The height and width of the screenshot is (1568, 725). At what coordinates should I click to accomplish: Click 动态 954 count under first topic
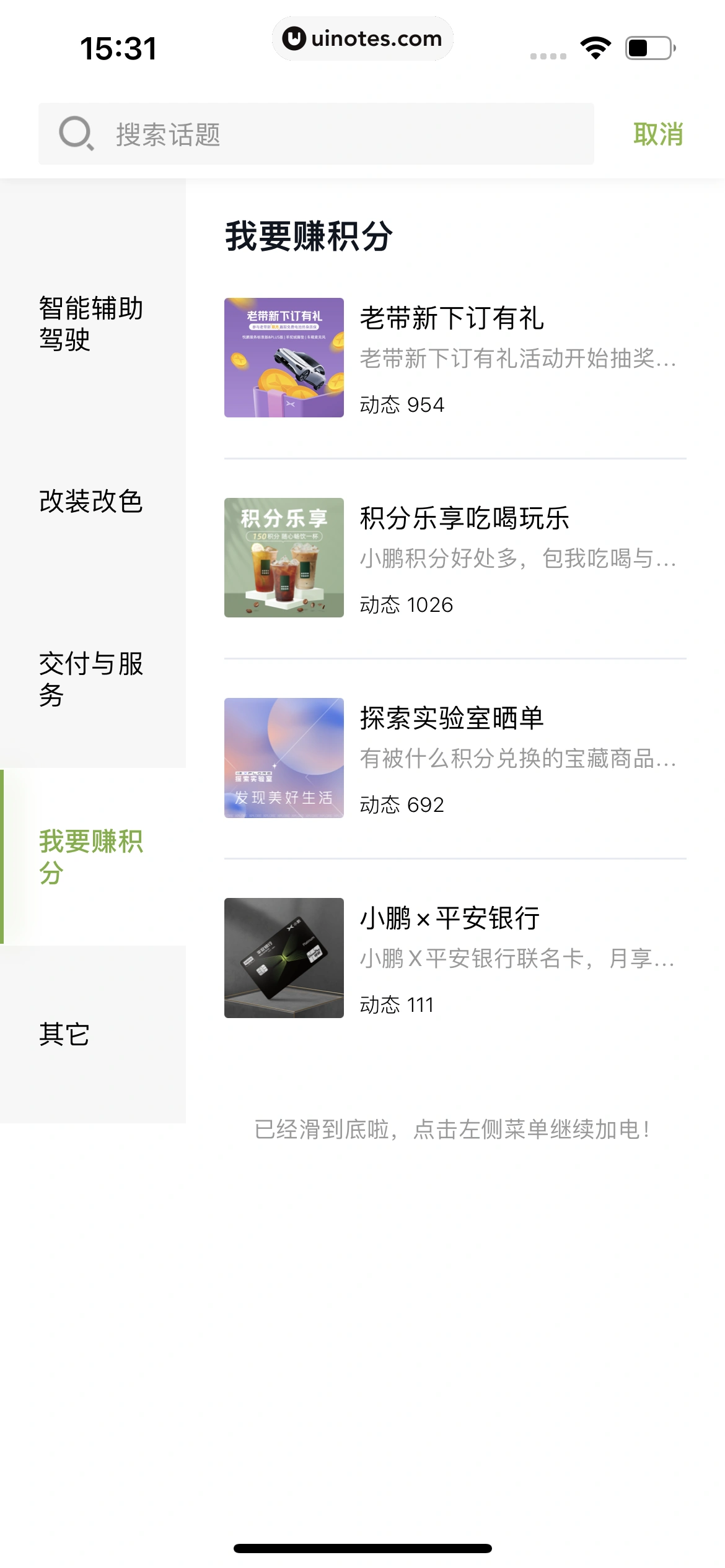tap(402, 404)
